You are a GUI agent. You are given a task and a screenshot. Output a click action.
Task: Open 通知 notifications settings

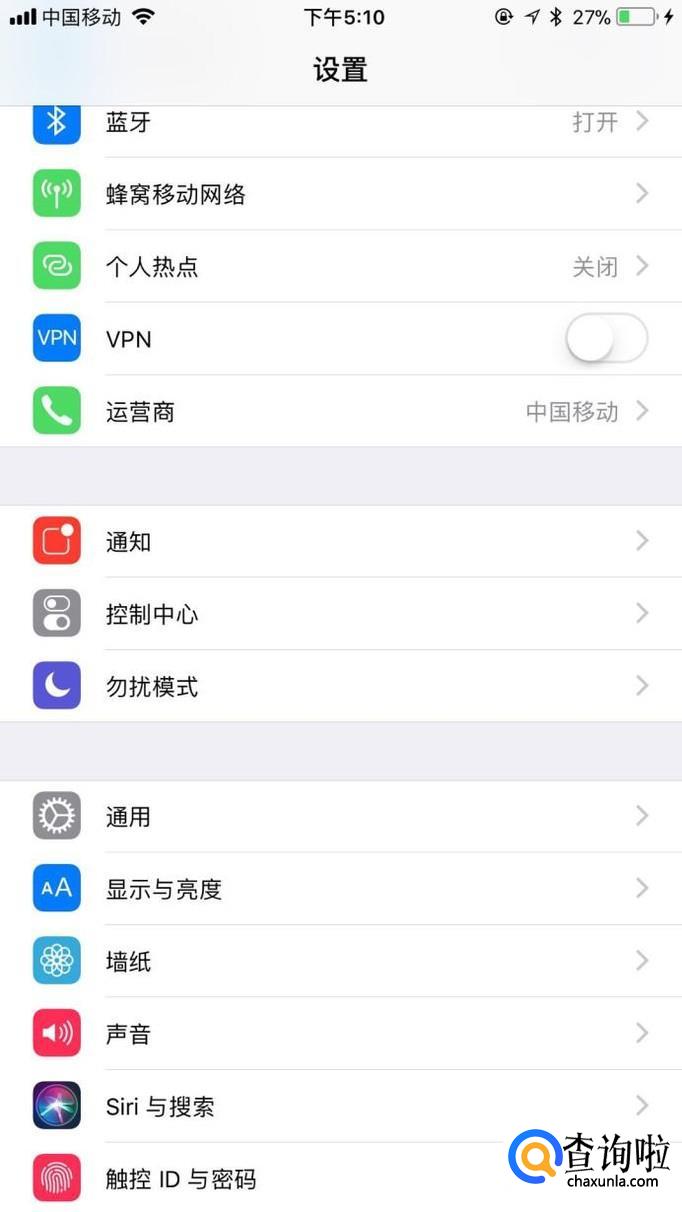click(340, 542)
